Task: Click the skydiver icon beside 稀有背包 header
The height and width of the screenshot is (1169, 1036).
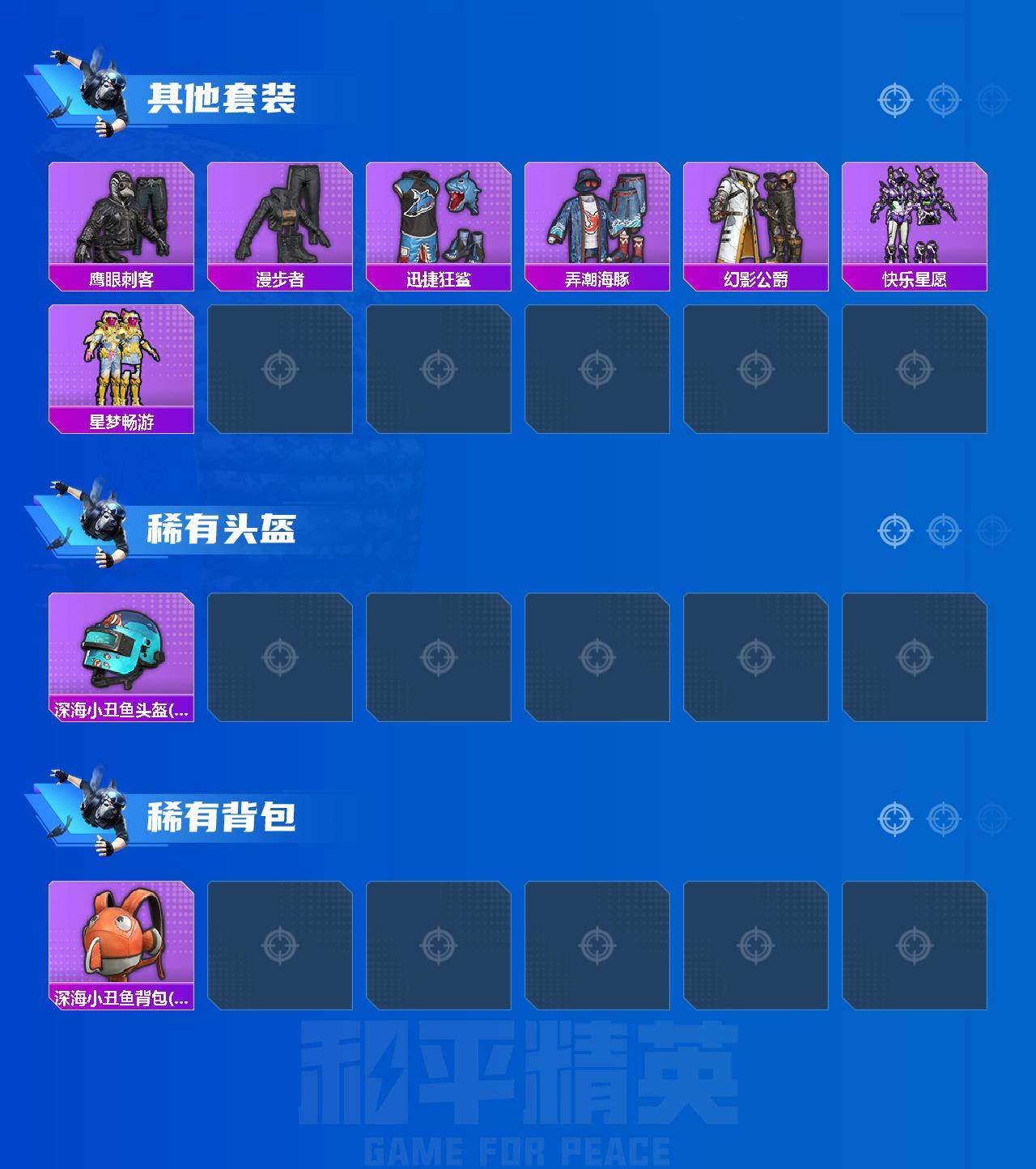Action: click(97, 810)
